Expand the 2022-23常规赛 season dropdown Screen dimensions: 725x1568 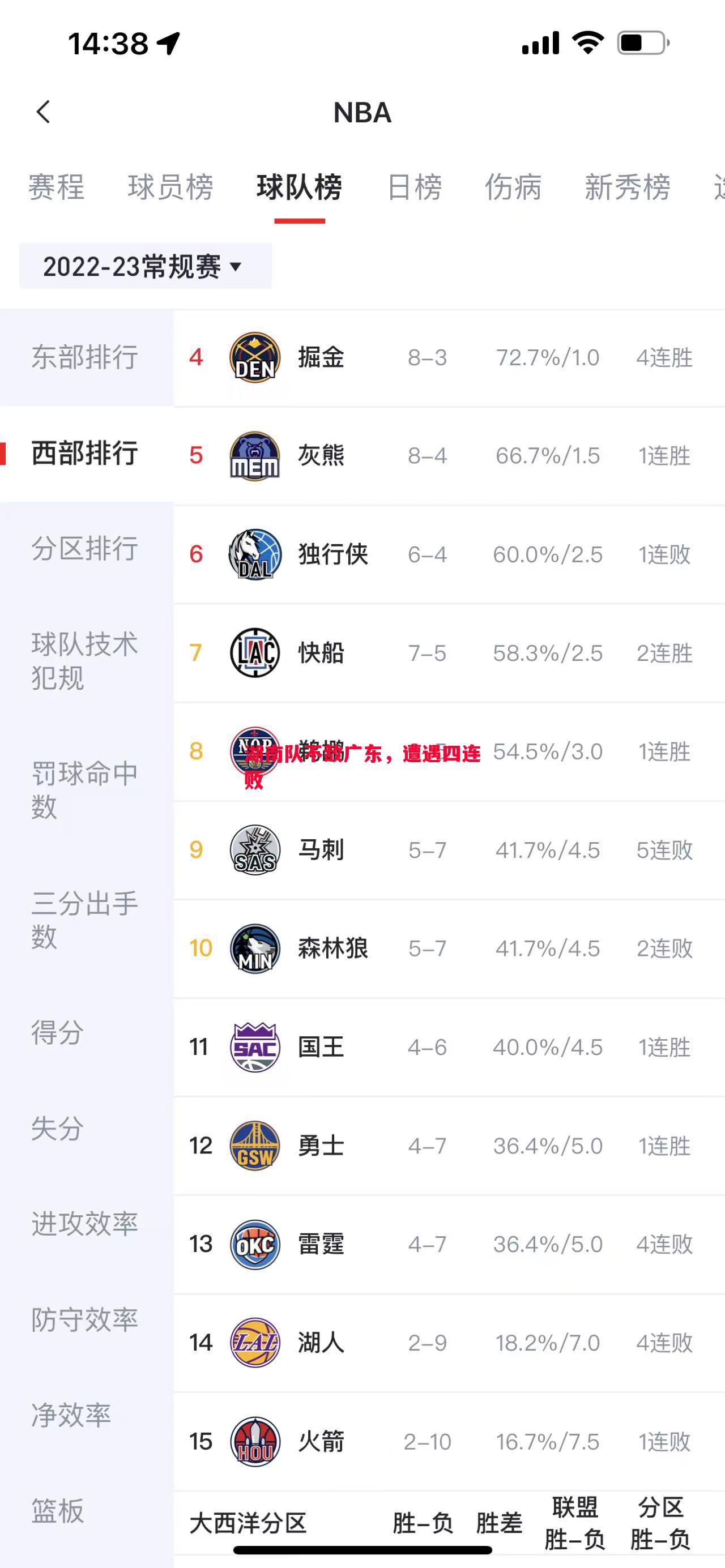145,267
